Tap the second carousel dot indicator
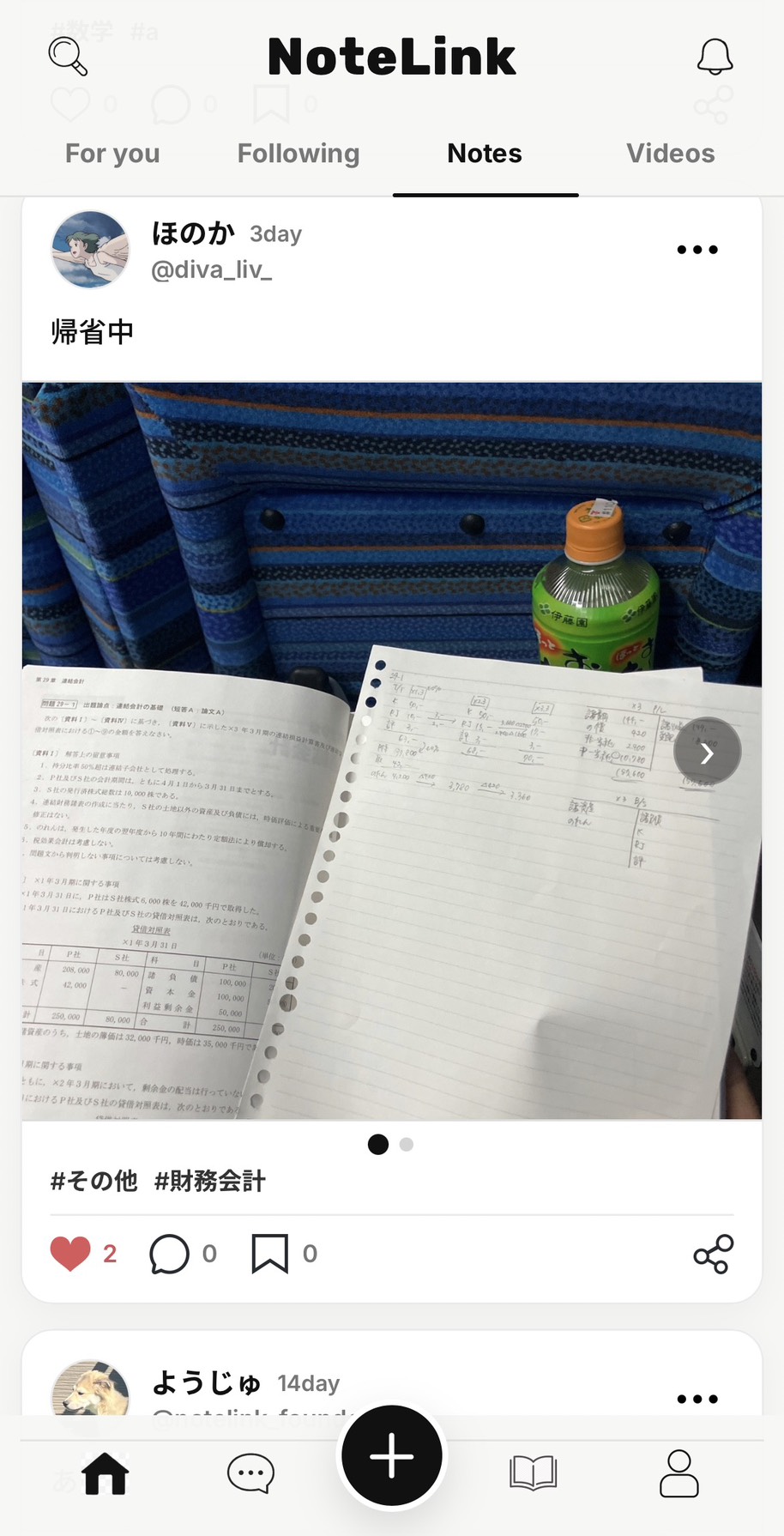The width and height of the screenshot is (784, 1536). tap(406, 1144)
